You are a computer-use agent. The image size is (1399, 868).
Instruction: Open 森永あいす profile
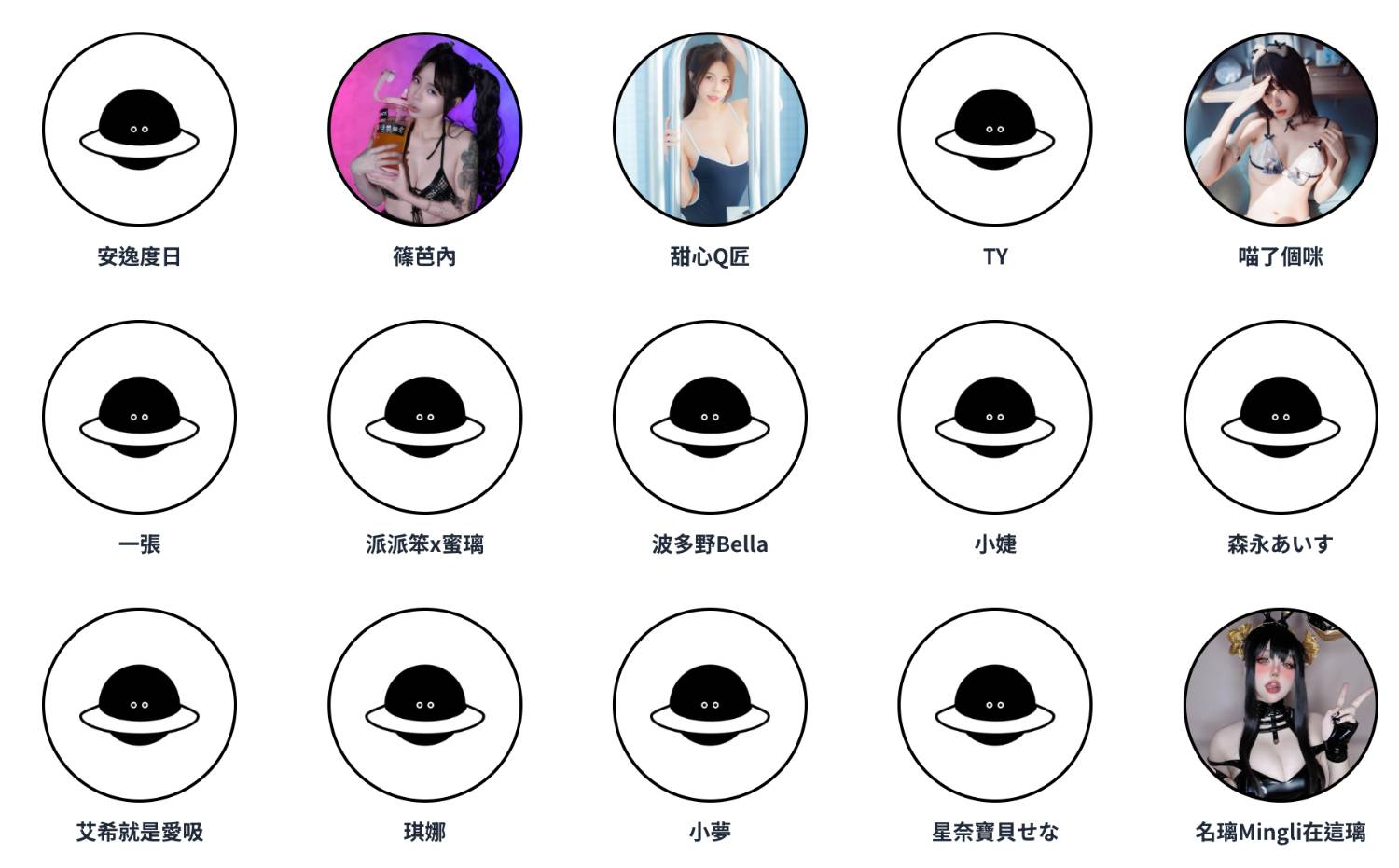[x=1281, y=417]
